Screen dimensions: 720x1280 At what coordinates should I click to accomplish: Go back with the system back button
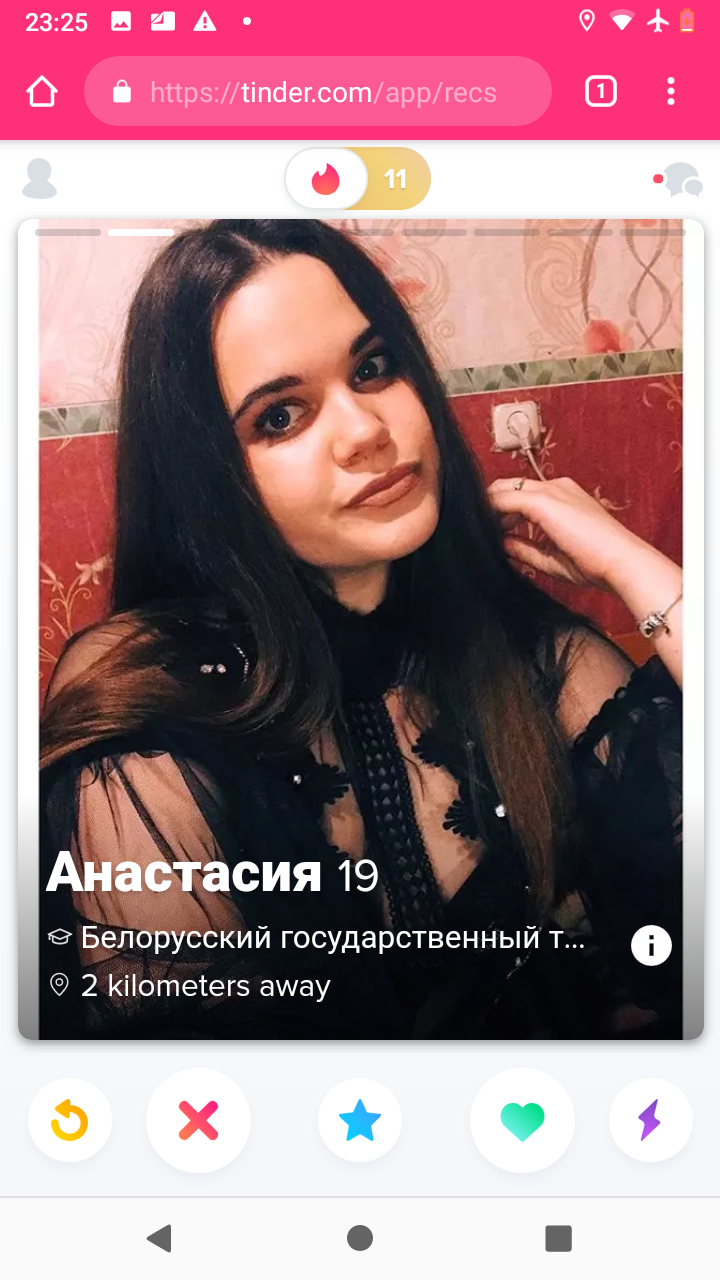click(159, 1238)
